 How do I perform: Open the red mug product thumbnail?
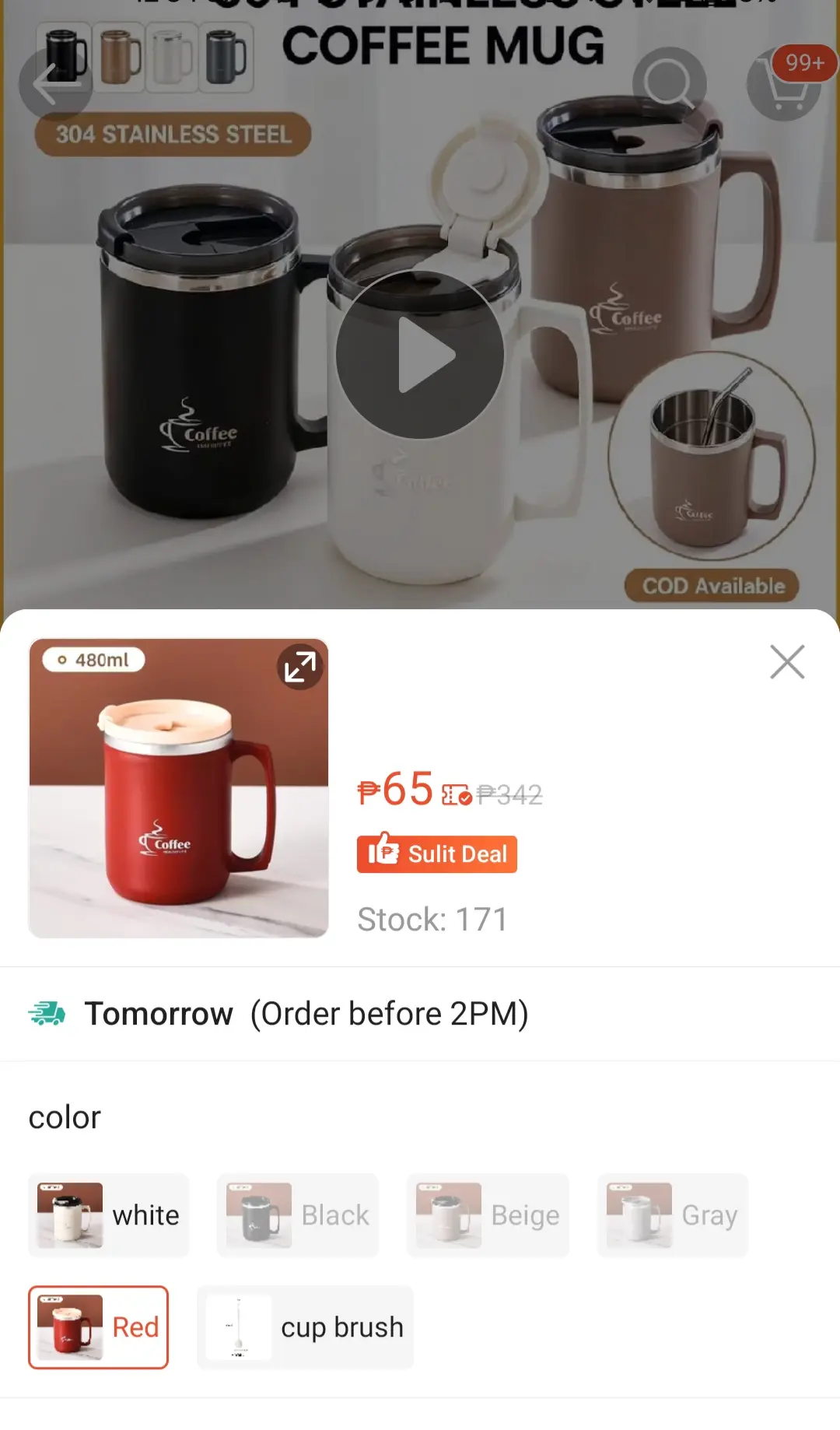point(179,788)
